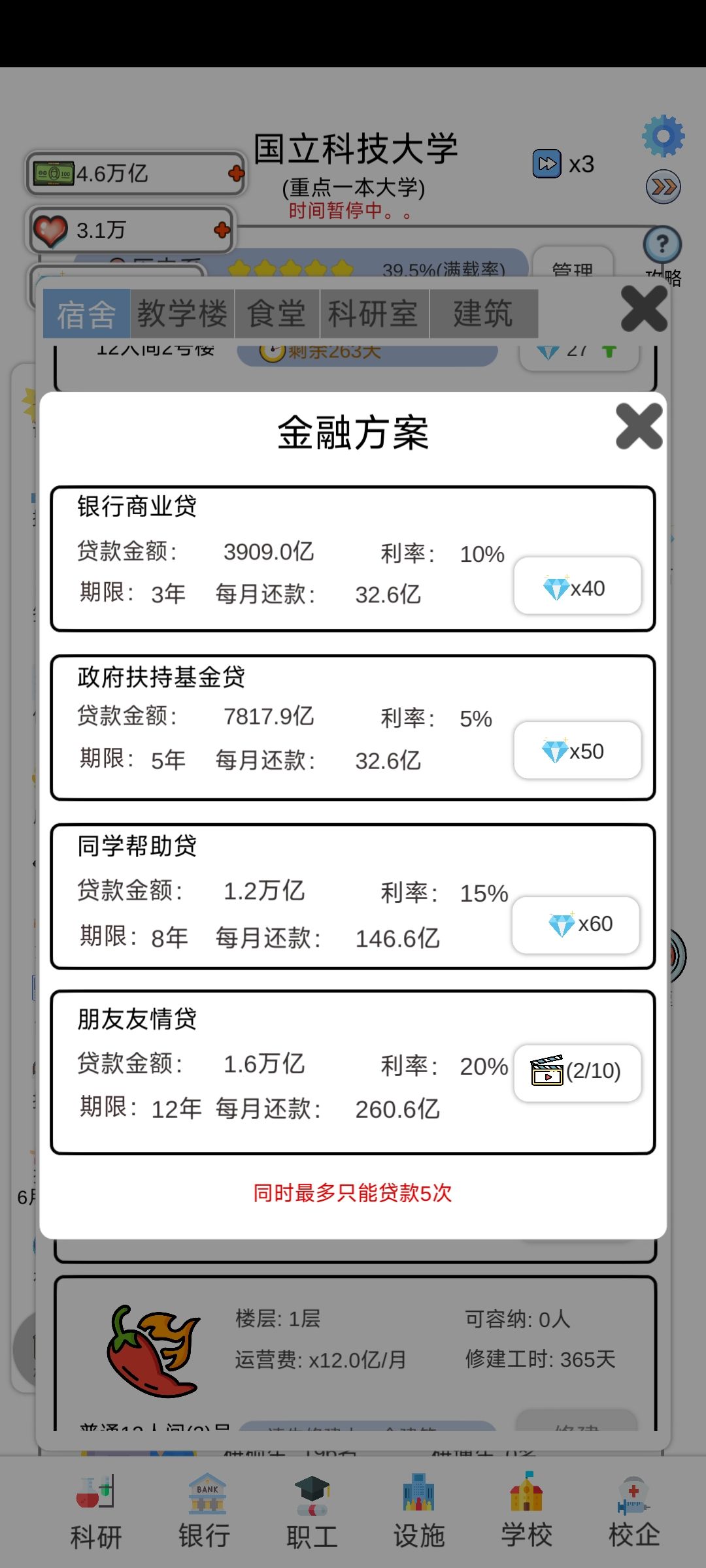Screen dimensions: 706x1568
Task: Take 银行商业贷 for 40 diamonds
Action: click(x=577, y=586)
